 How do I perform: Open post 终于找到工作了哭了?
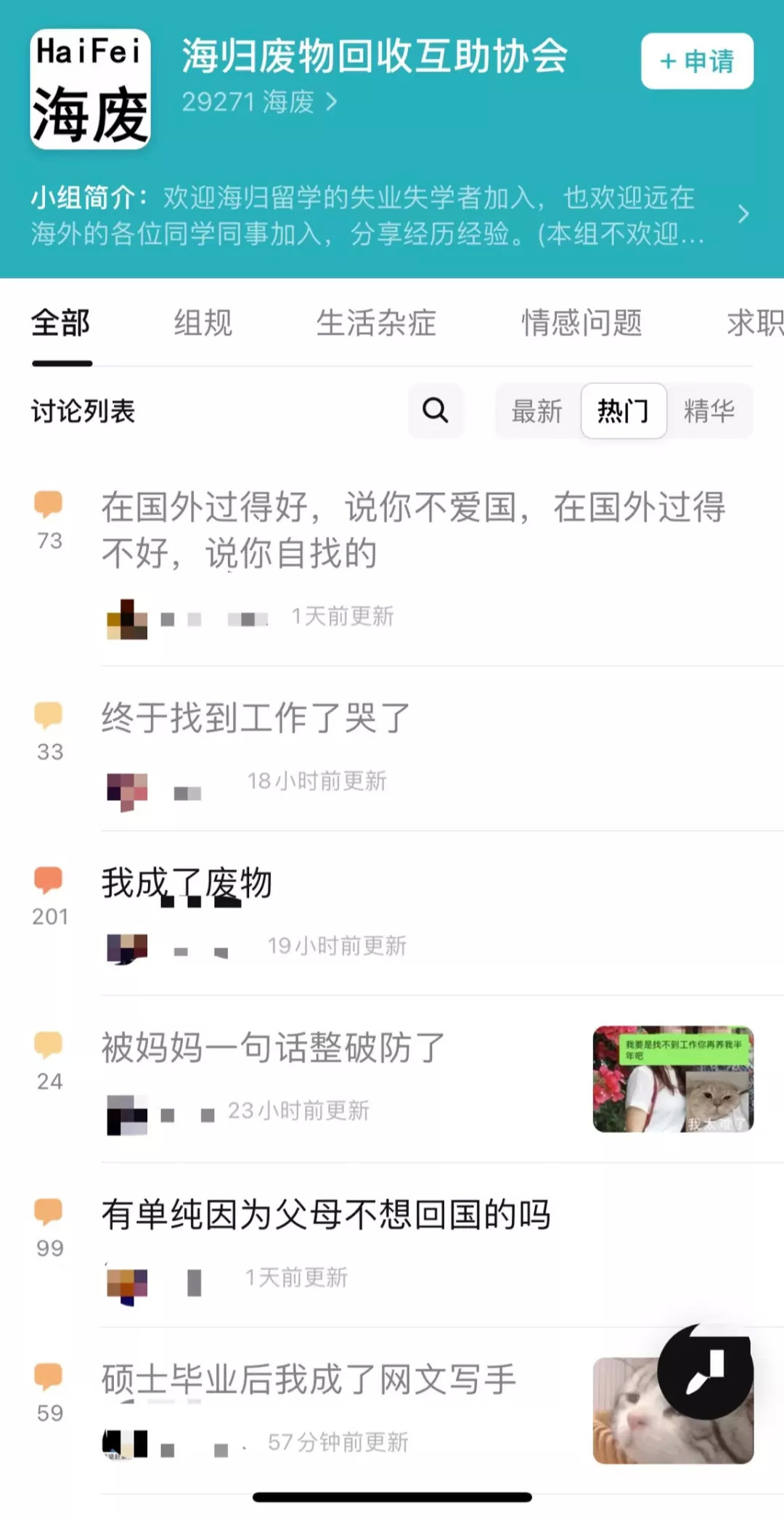click(256, 718)
